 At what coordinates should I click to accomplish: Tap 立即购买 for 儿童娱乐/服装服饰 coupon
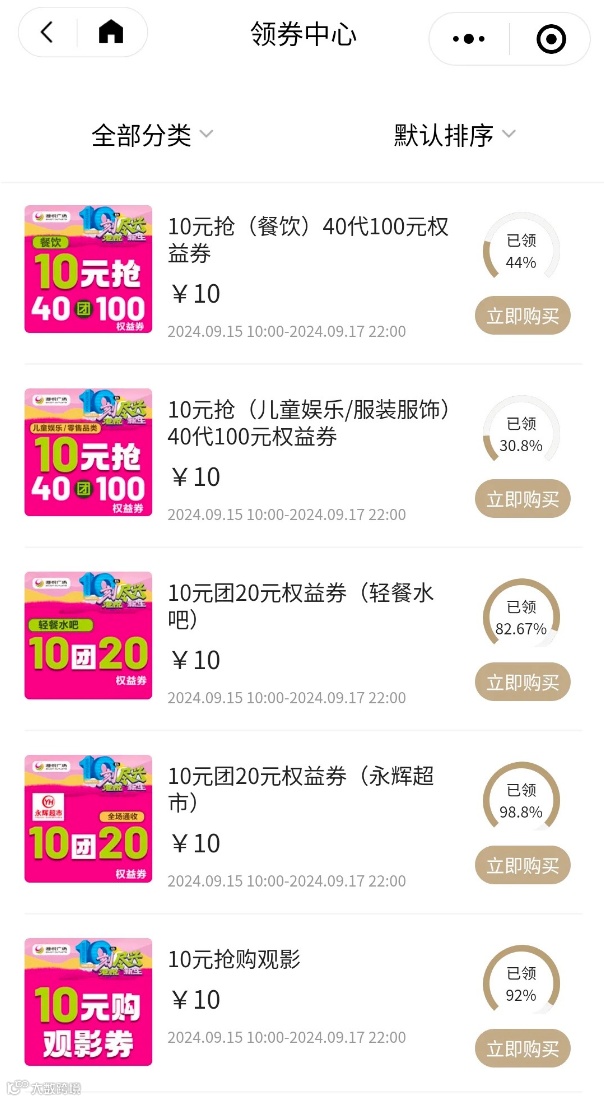click(x=522, y=499)
